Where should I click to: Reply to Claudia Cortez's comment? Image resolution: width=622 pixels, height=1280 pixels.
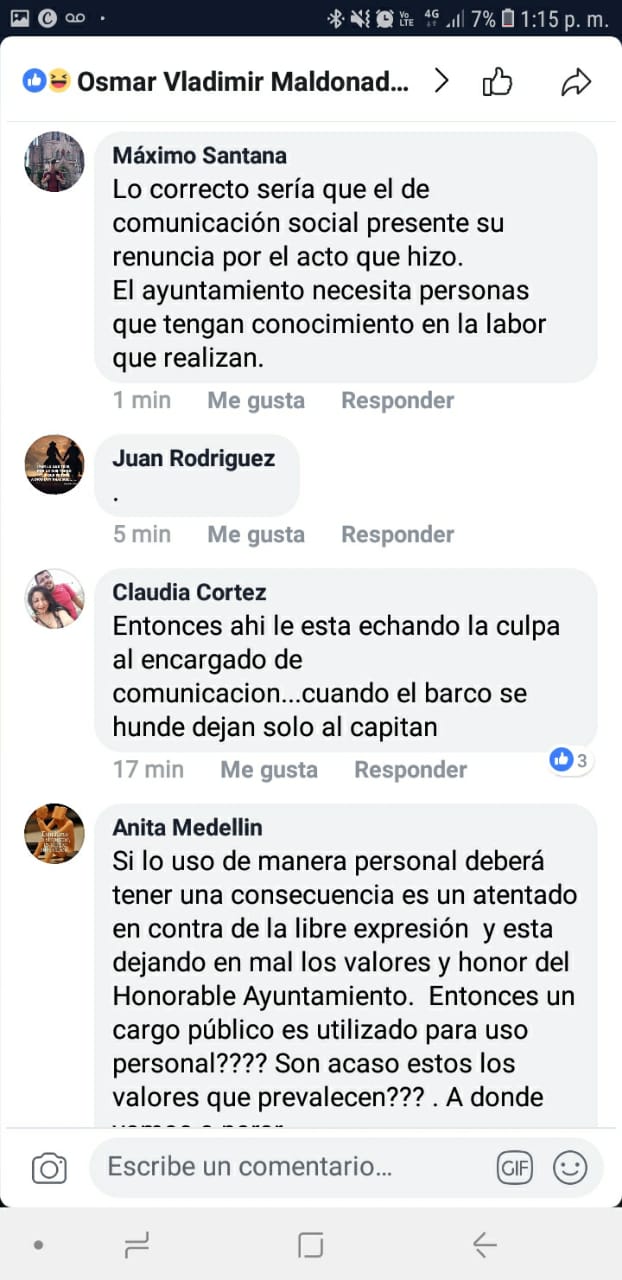[x=410, y=769]
